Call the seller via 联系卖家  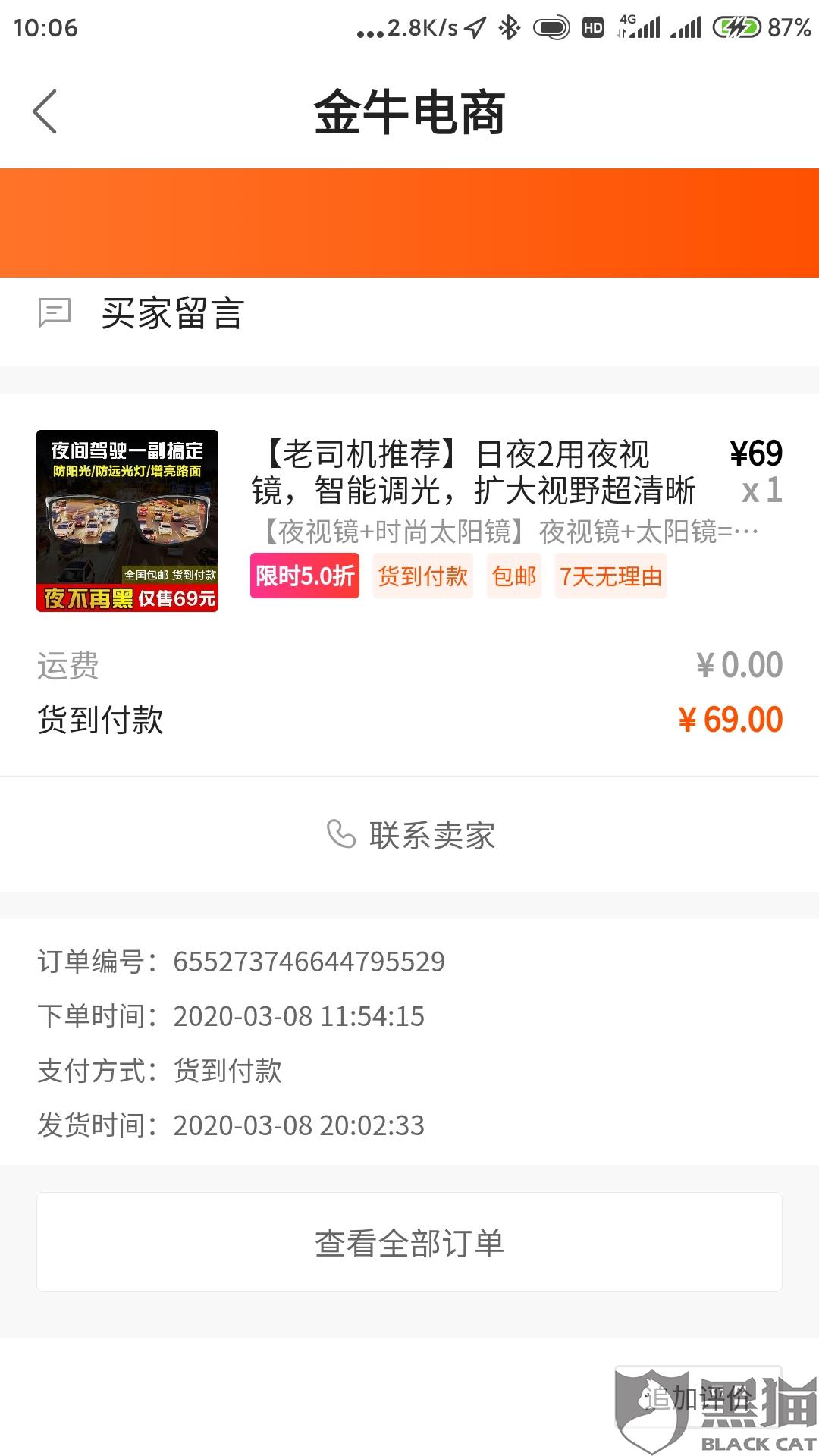[410, 835]
